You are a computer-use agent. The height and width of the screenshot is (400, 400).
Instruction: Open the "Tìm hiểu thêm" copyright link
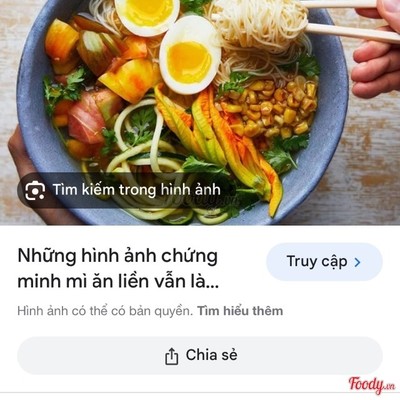240,311
